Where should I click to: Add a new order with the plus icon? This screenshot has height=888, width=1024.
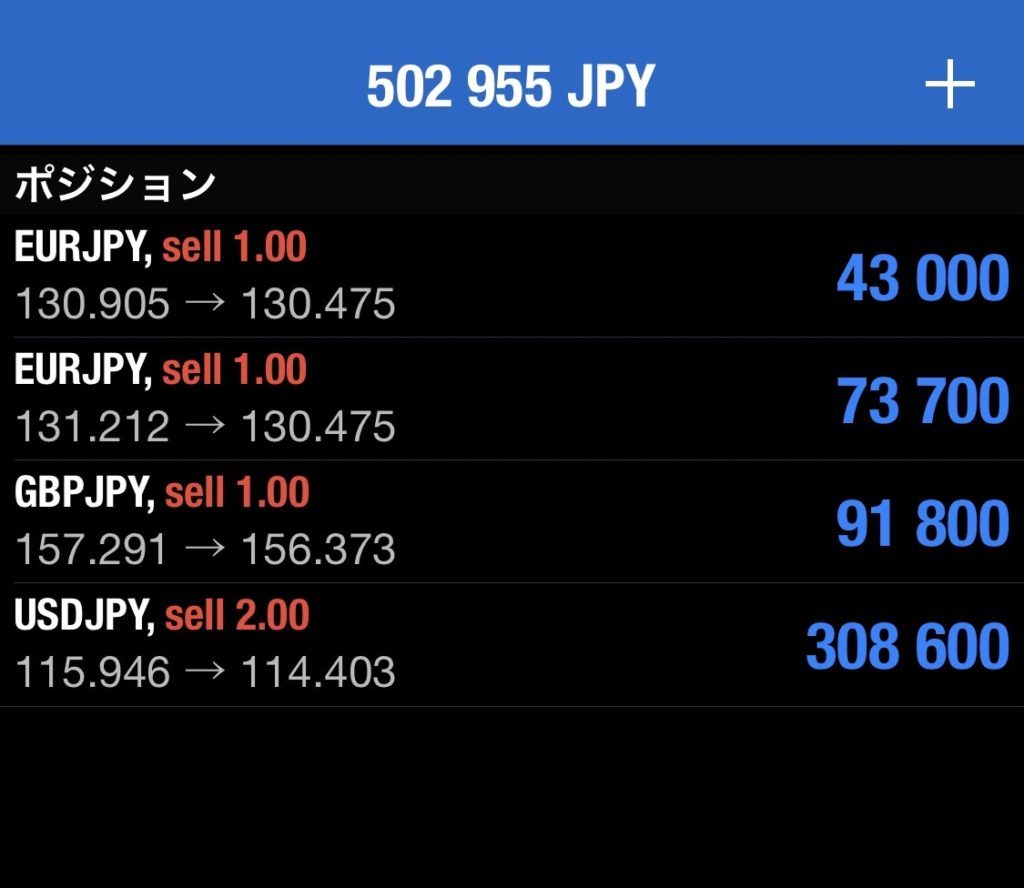(949, 87)
